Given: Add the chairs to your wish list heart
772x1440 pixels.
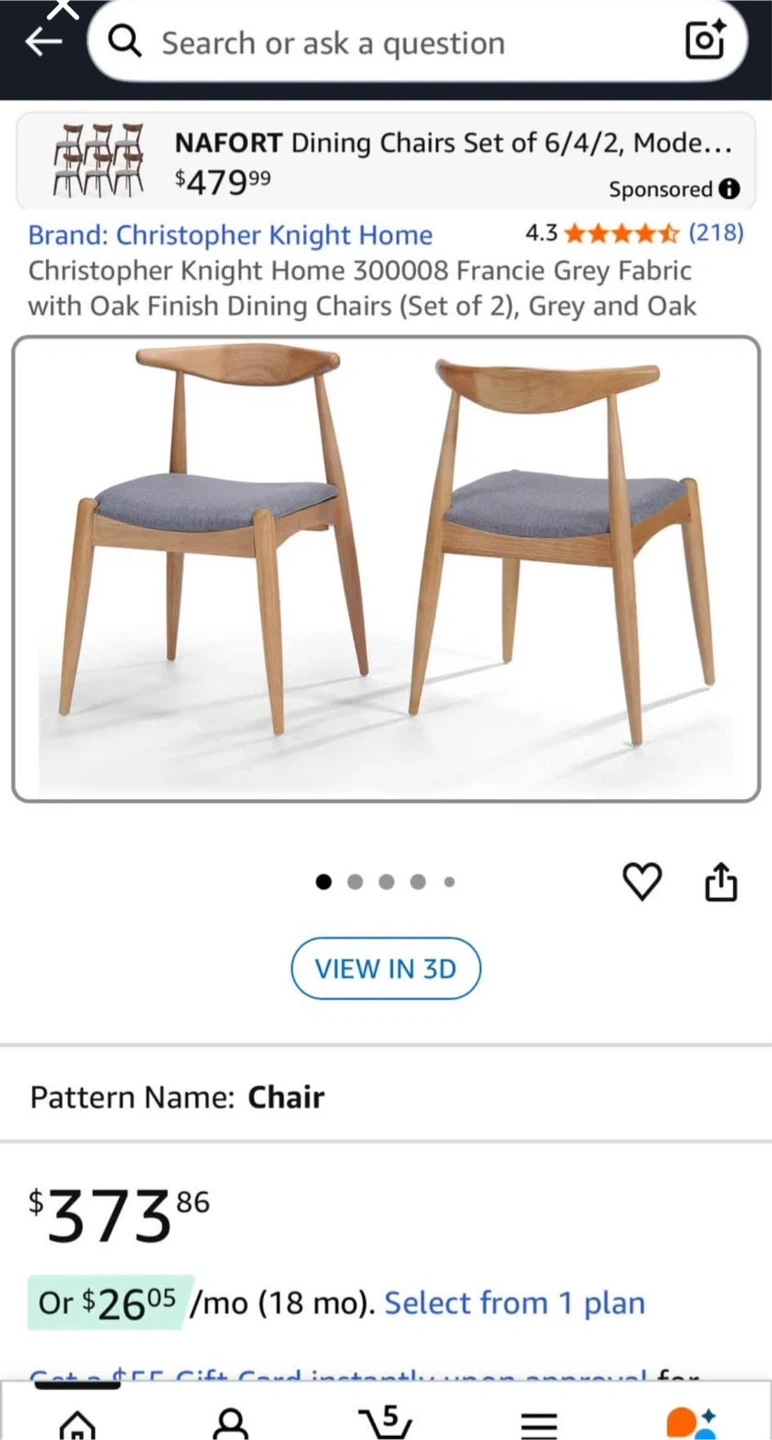Looking at the screenshot, I should (642, 882).
